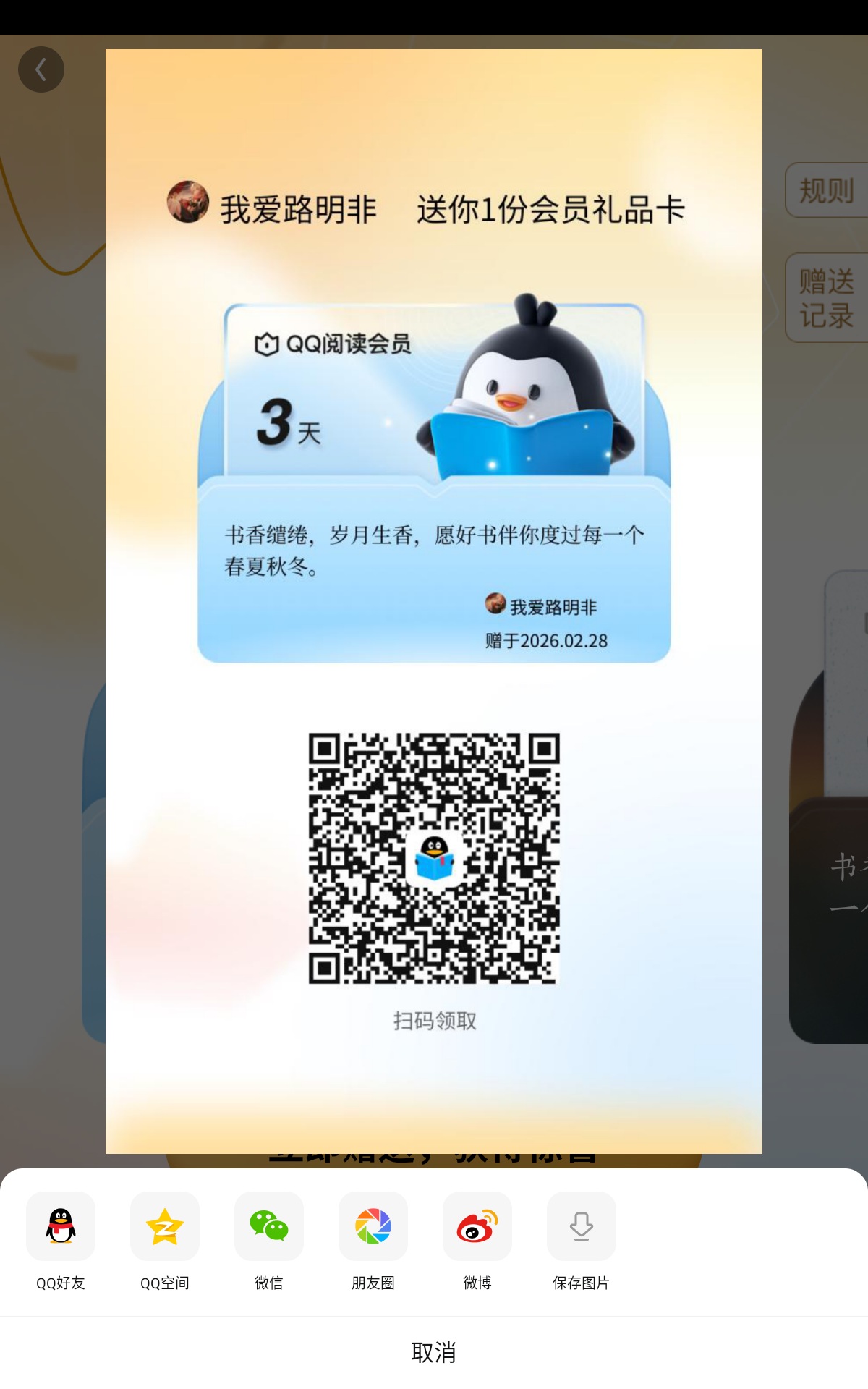Go back using the top-left arrow
The image size is (868, 1389).
[41, 69]
